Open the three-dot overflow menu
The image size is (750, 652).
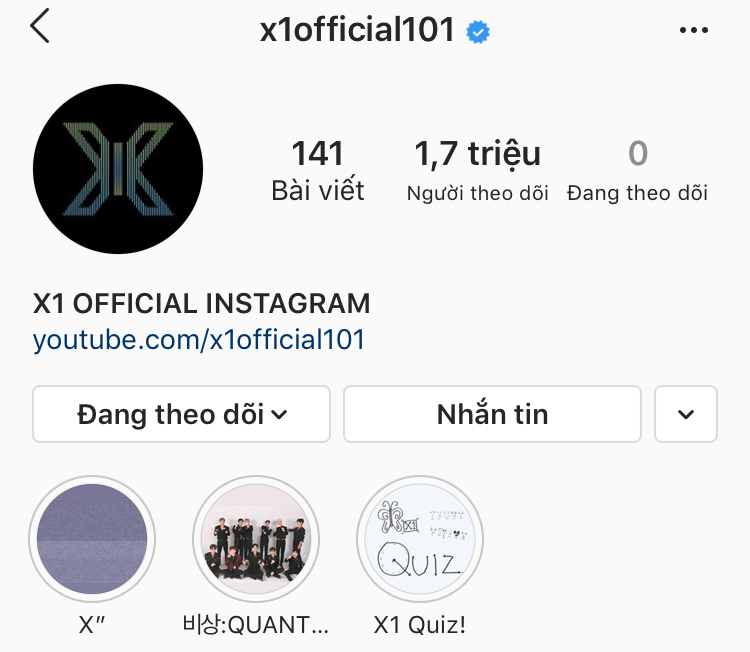point(693,30)
